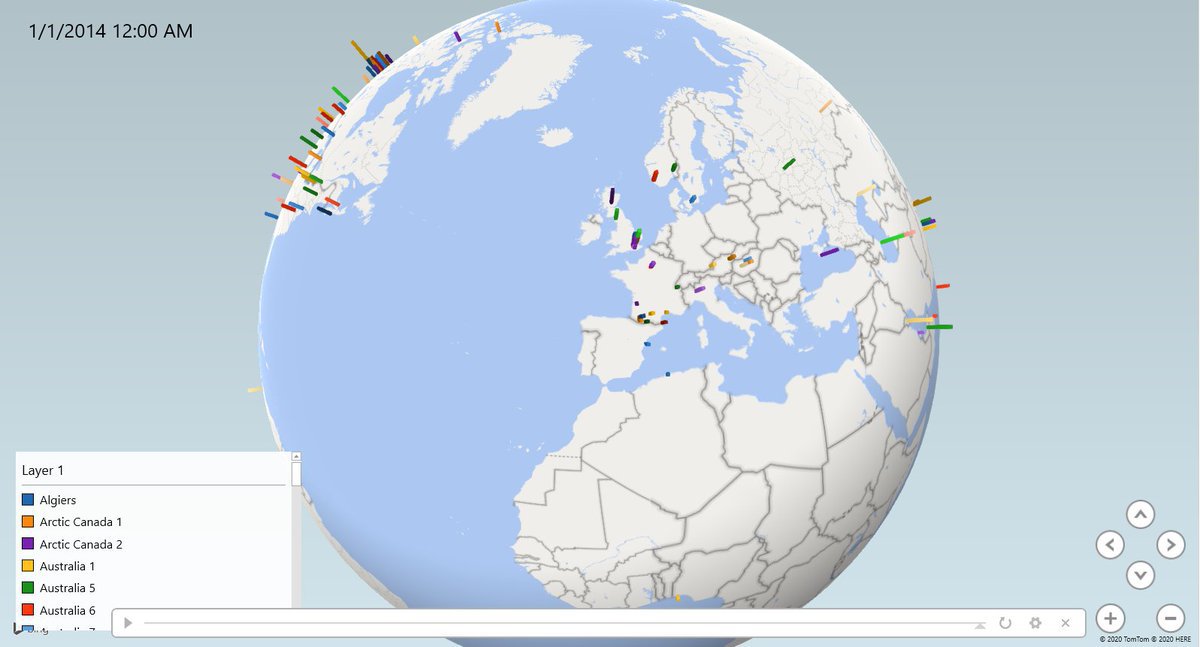Tap the loop/replay icon on timeline

pos(1005,623)
